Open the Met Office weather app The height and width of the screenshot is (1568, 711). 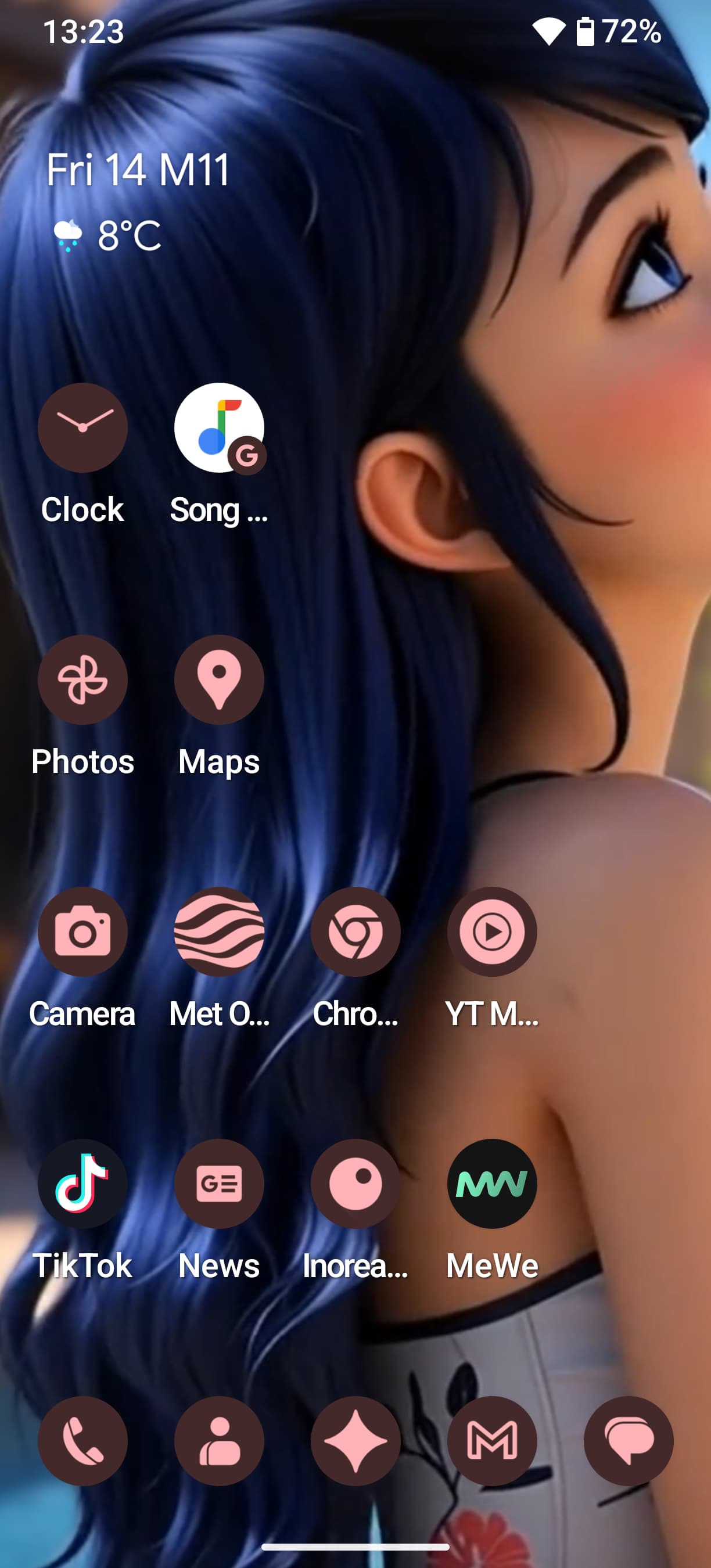pyautogui.click(x=219, y=932)
